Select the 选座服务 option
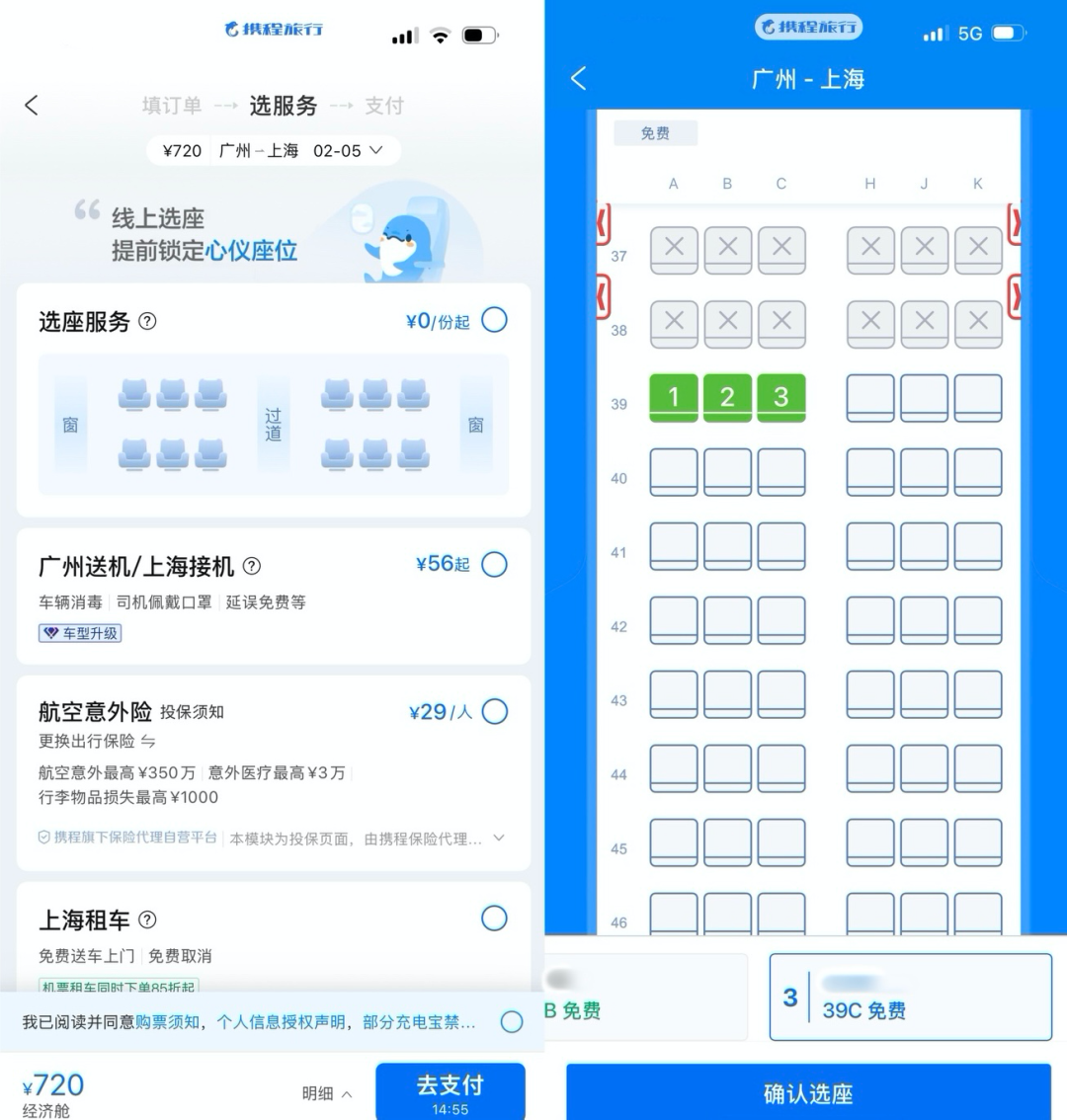The height and width of the screenshot is (1120, 1067). click(x=494, y=320)
